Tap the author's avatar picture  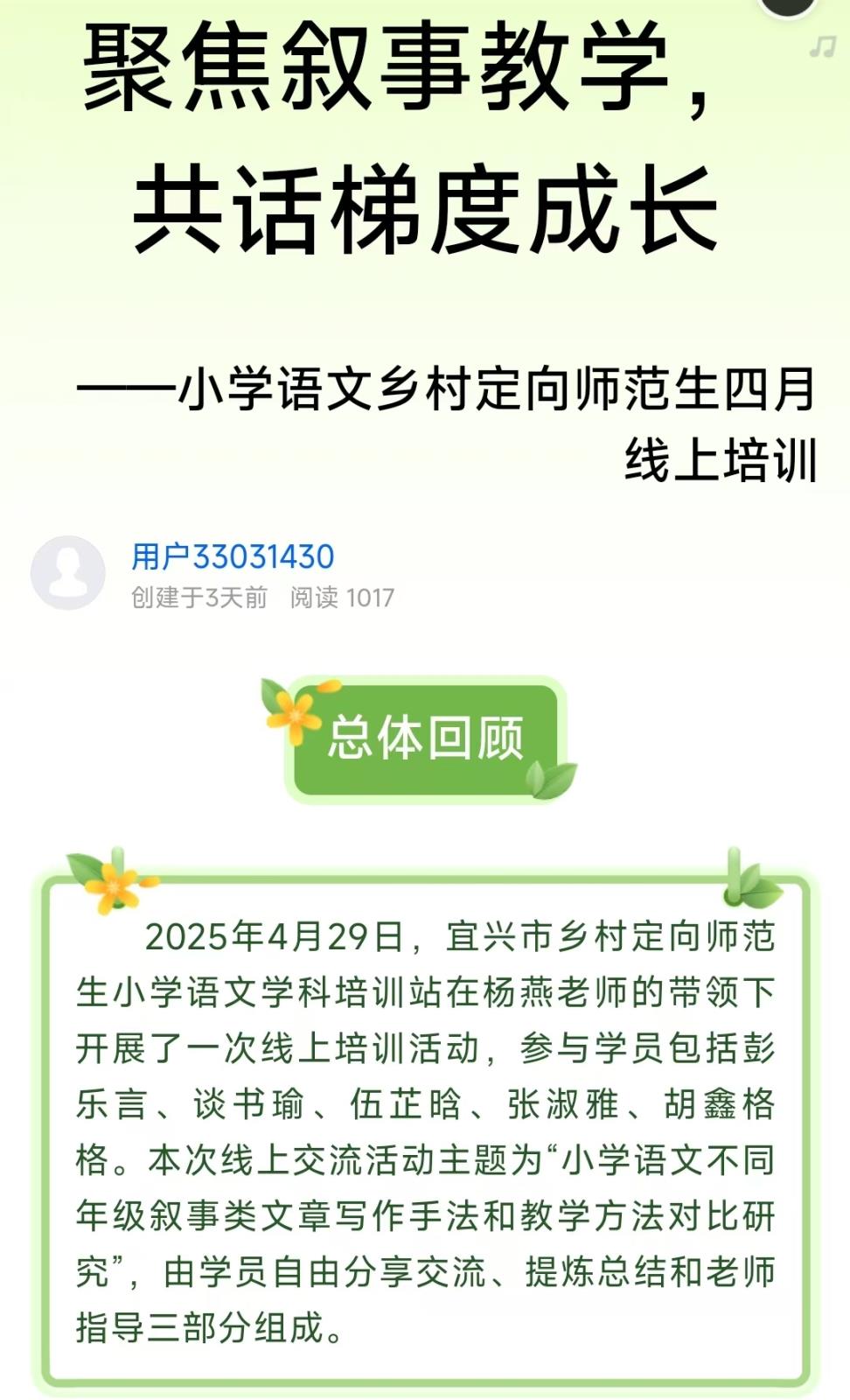[x=68, y=573]
